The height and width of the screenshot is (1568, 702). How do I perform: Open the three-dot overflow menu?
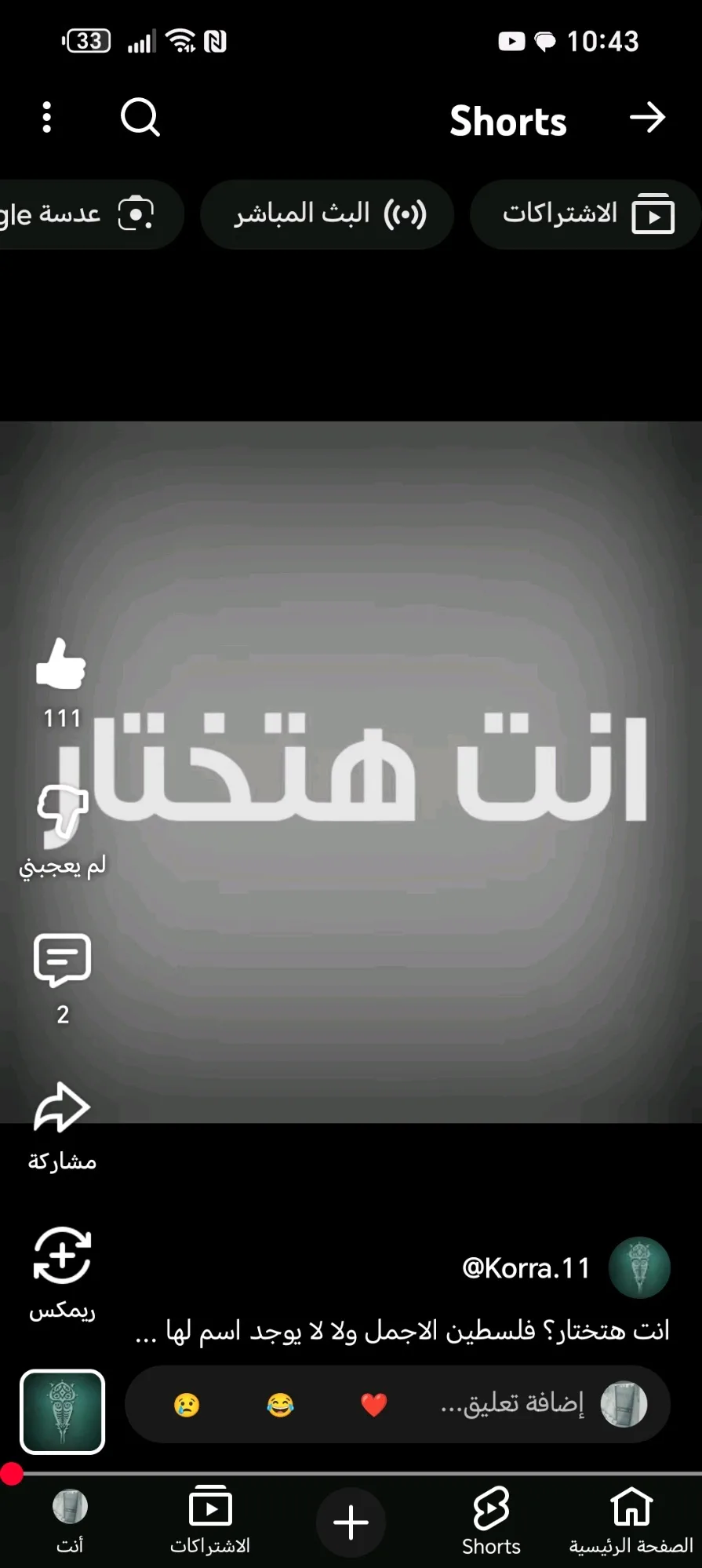(x=47, y=118)
